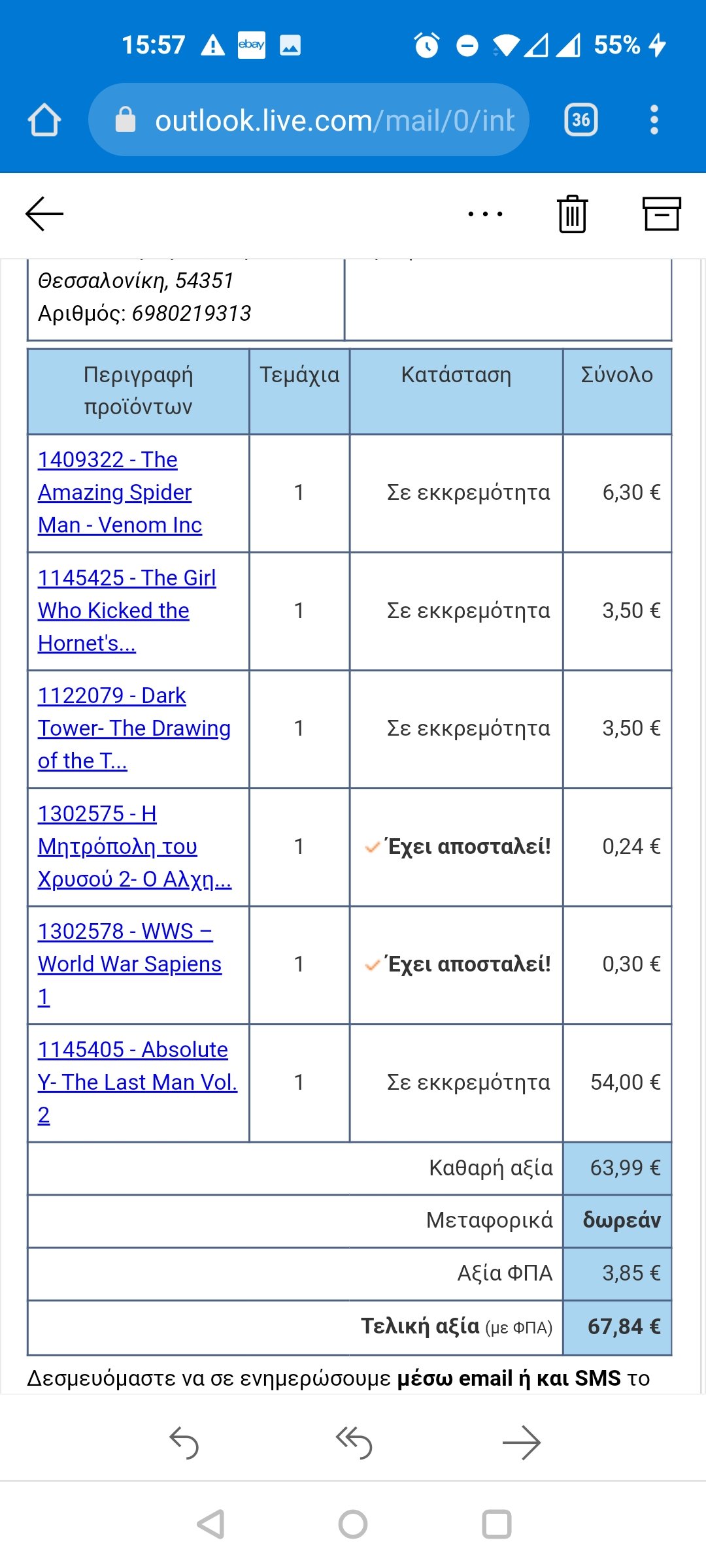Open the browser tab switcher showing 36

[x=580, y=120]
